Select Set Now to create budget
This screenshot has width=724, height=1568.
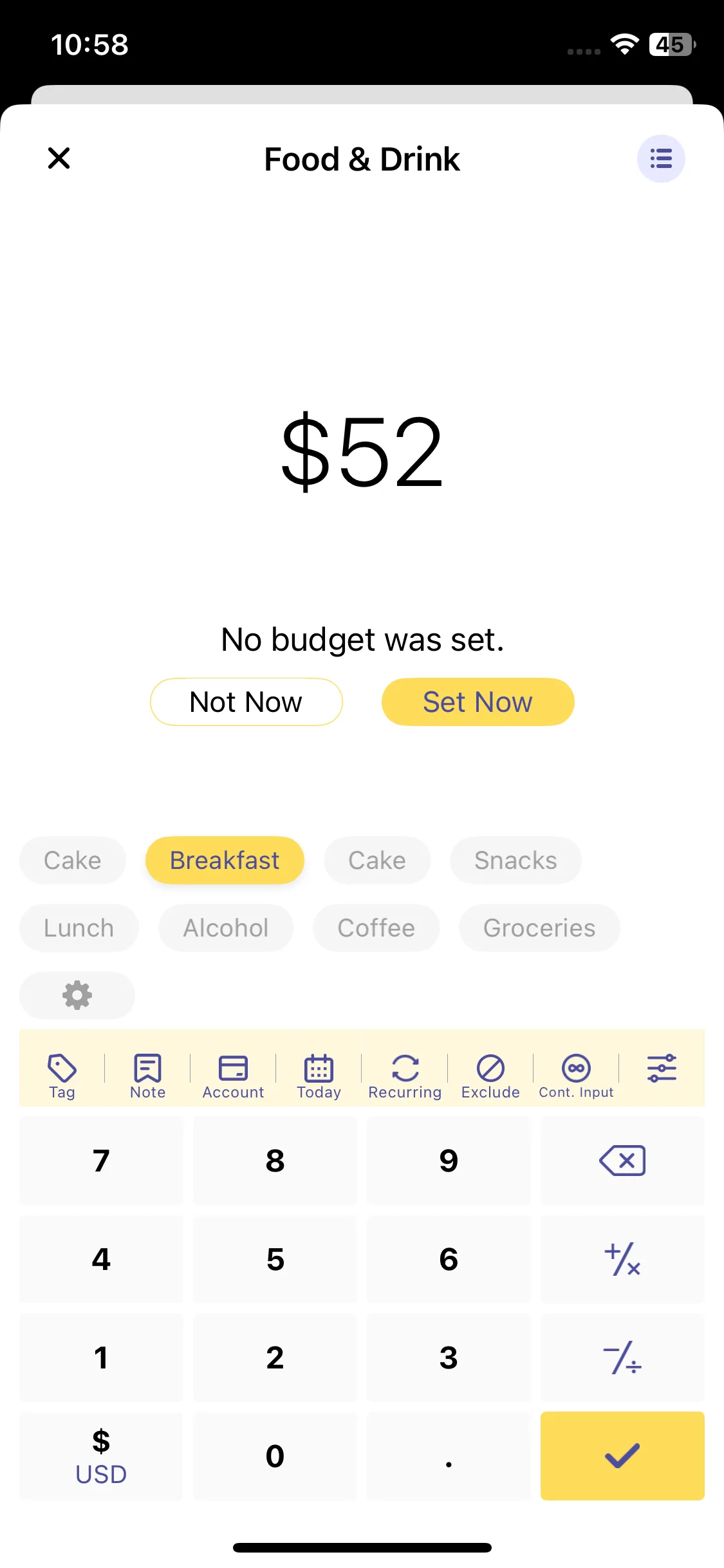pos(478,702)
